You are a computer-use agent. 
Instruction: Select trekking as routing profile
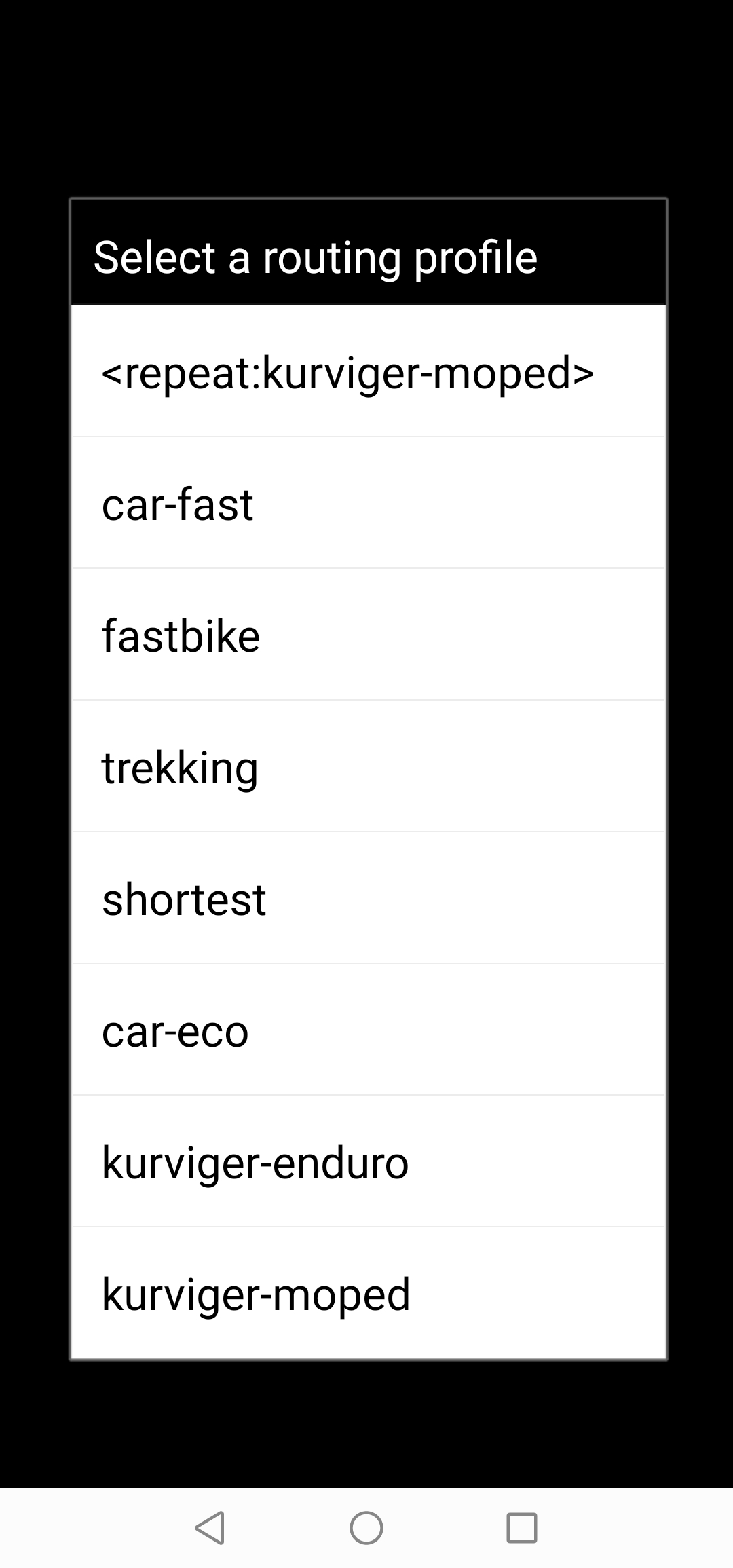click(x=369, y=766)
